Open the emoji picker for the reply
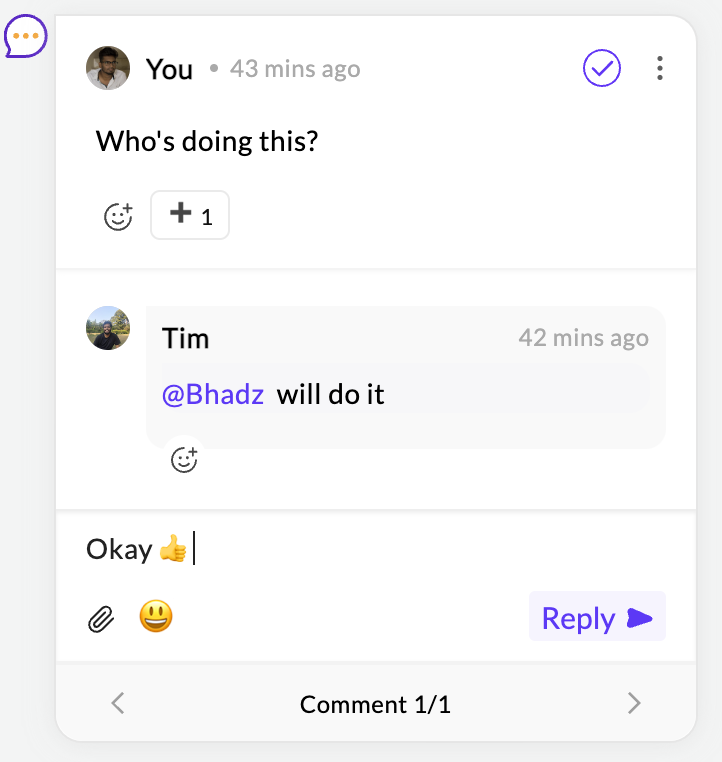Viewport: 722px width, 762px height. click(x=156, y=616)
